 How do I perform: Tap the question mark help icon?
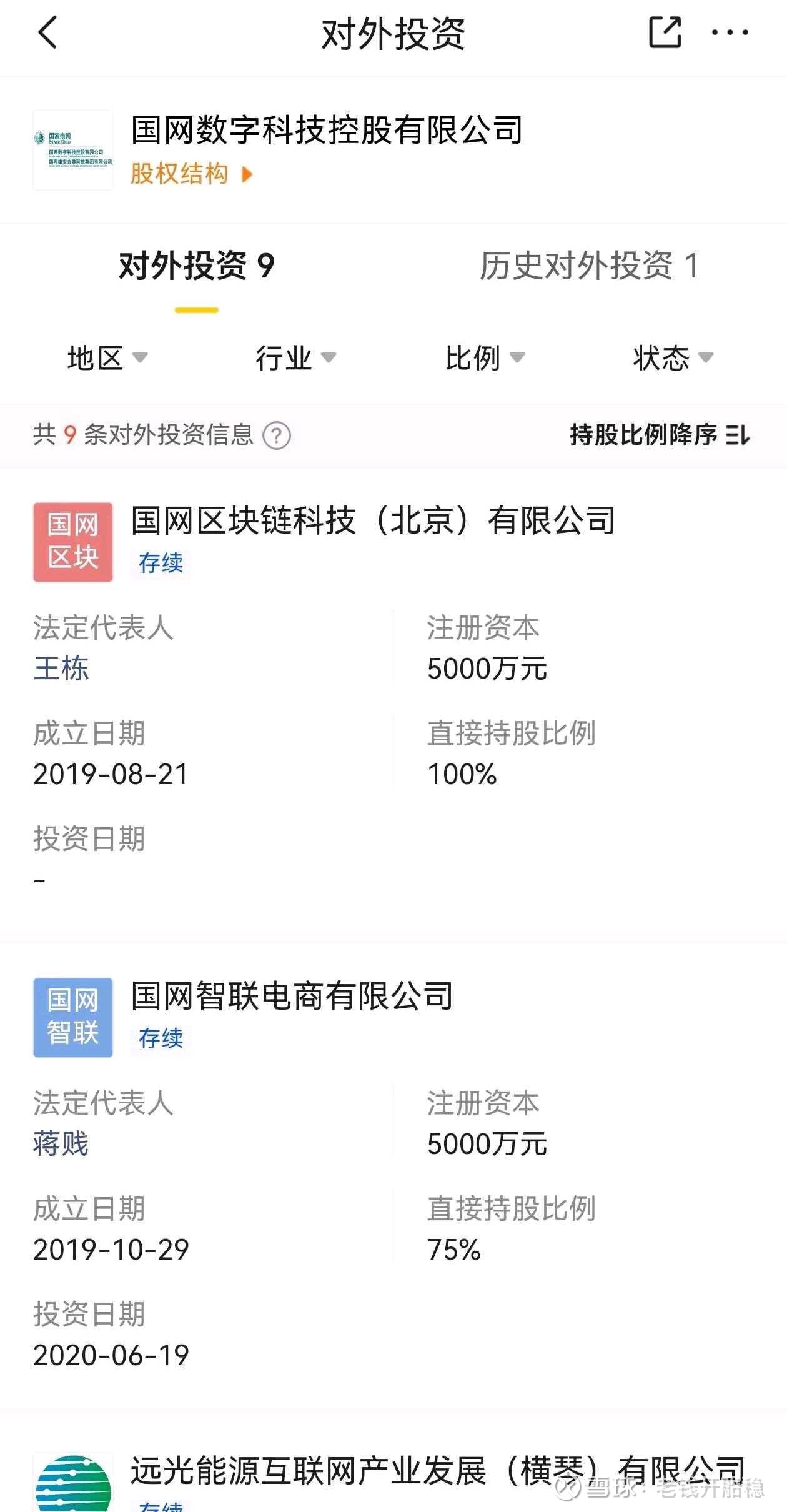[277, 435]
